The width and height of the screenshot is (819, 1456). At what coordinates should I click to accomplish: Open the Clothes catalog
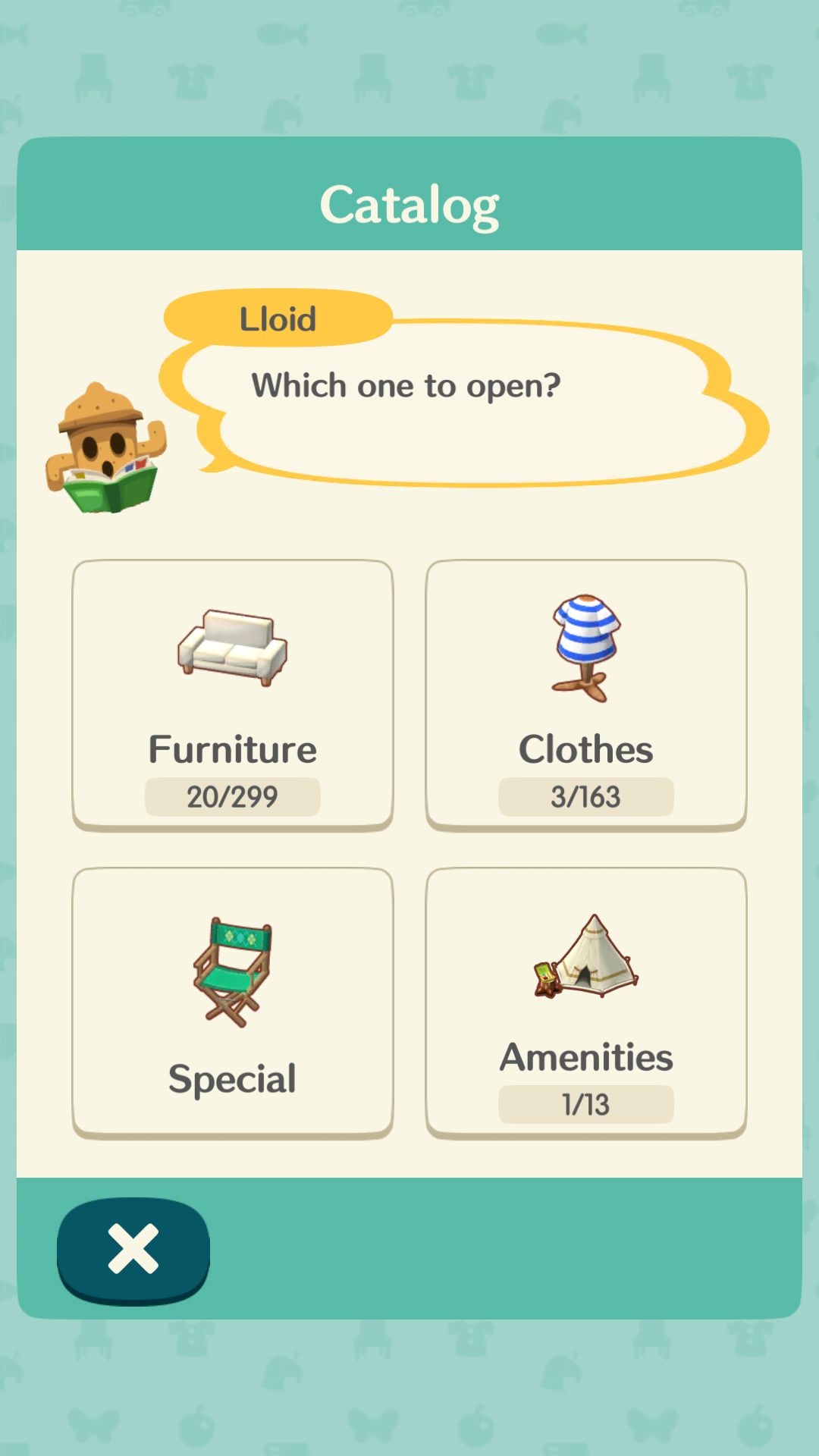click(x=586, y=695)
